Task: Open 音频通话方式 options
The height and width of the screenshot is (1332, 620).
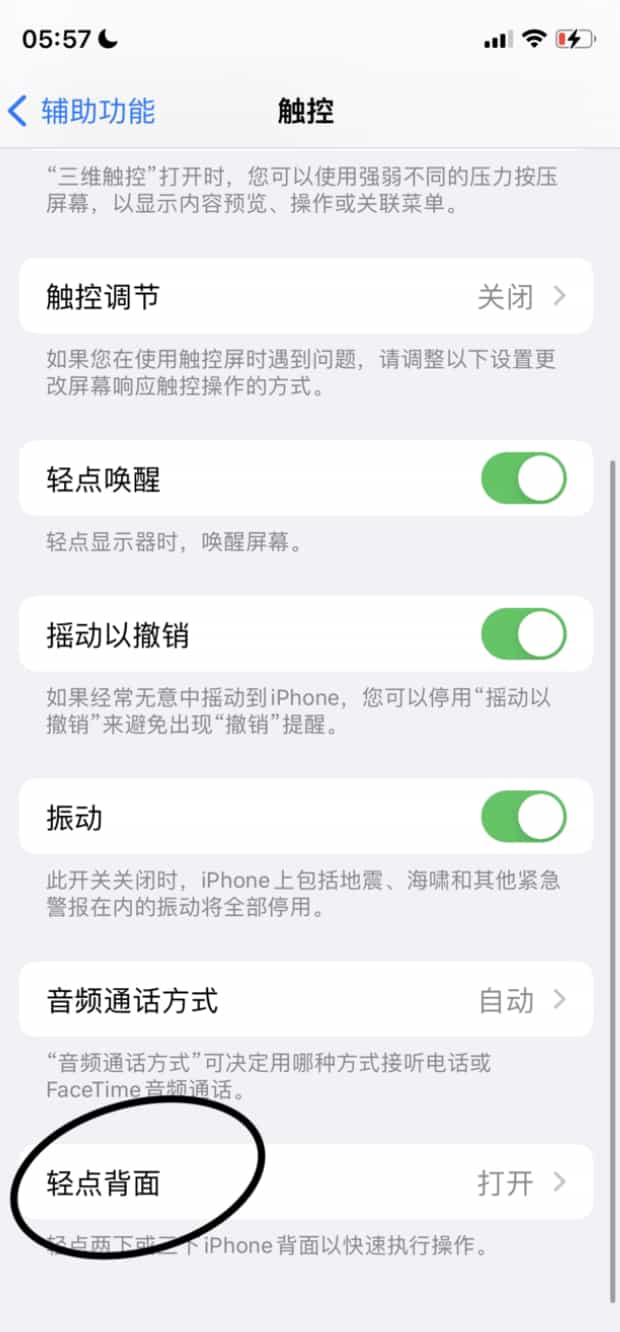Action: coord(305,1000)
